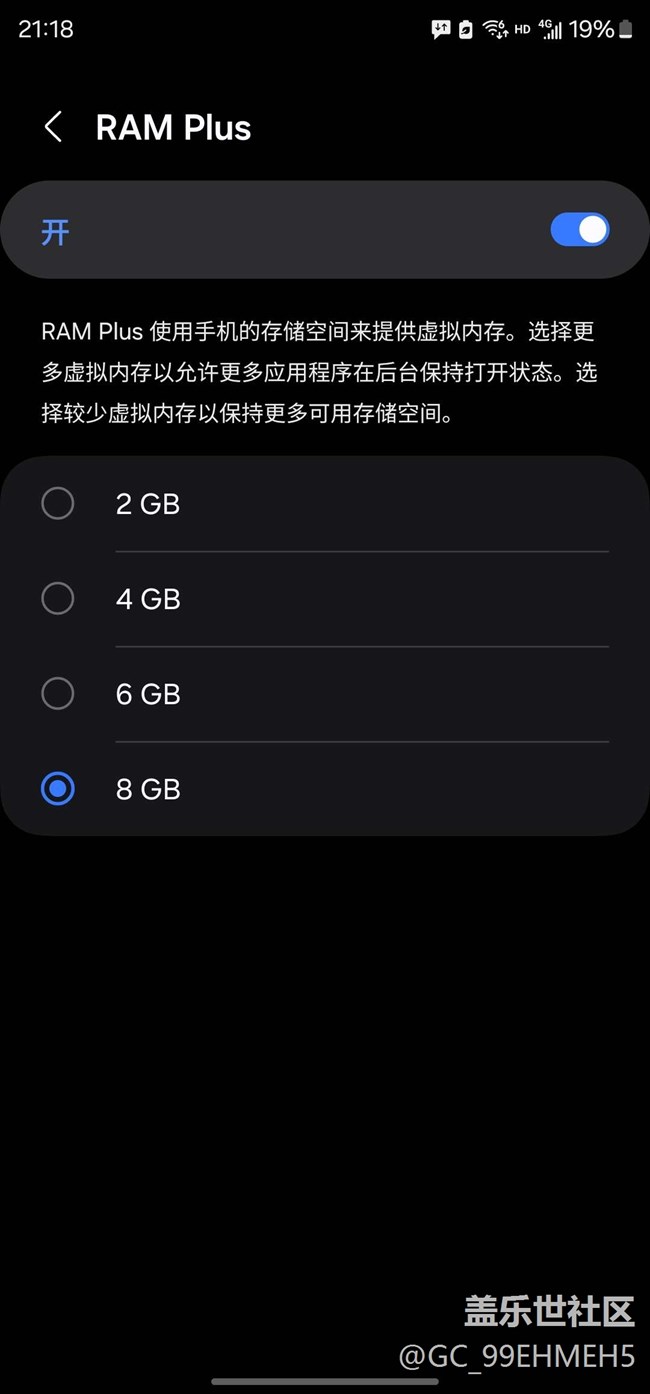The image size is (650, 1394).
Task: Turn off the RAM Plus switch
Action: (579, 230)
